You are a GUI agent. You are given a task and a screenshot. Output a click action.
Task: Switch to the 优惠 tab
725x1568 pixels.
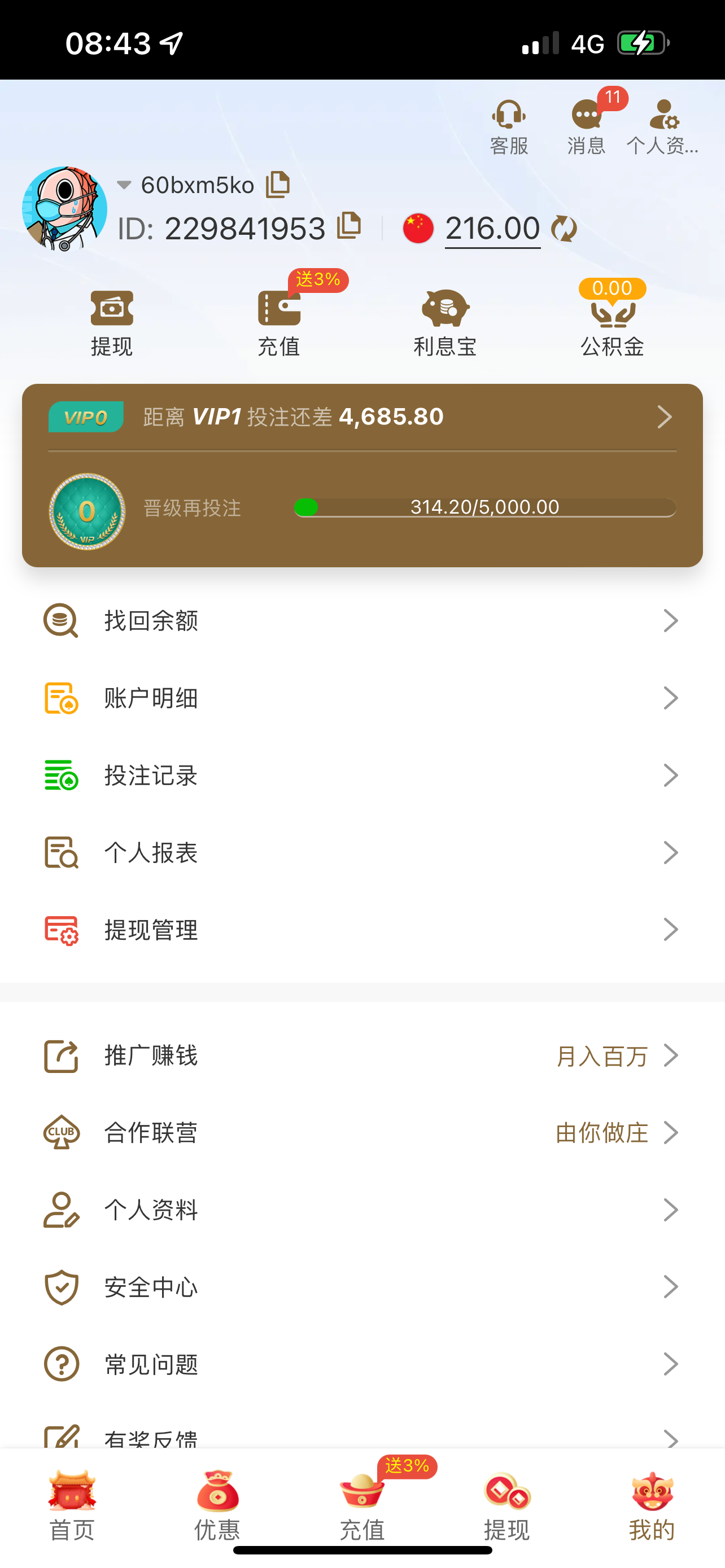tap(217, 1505)
